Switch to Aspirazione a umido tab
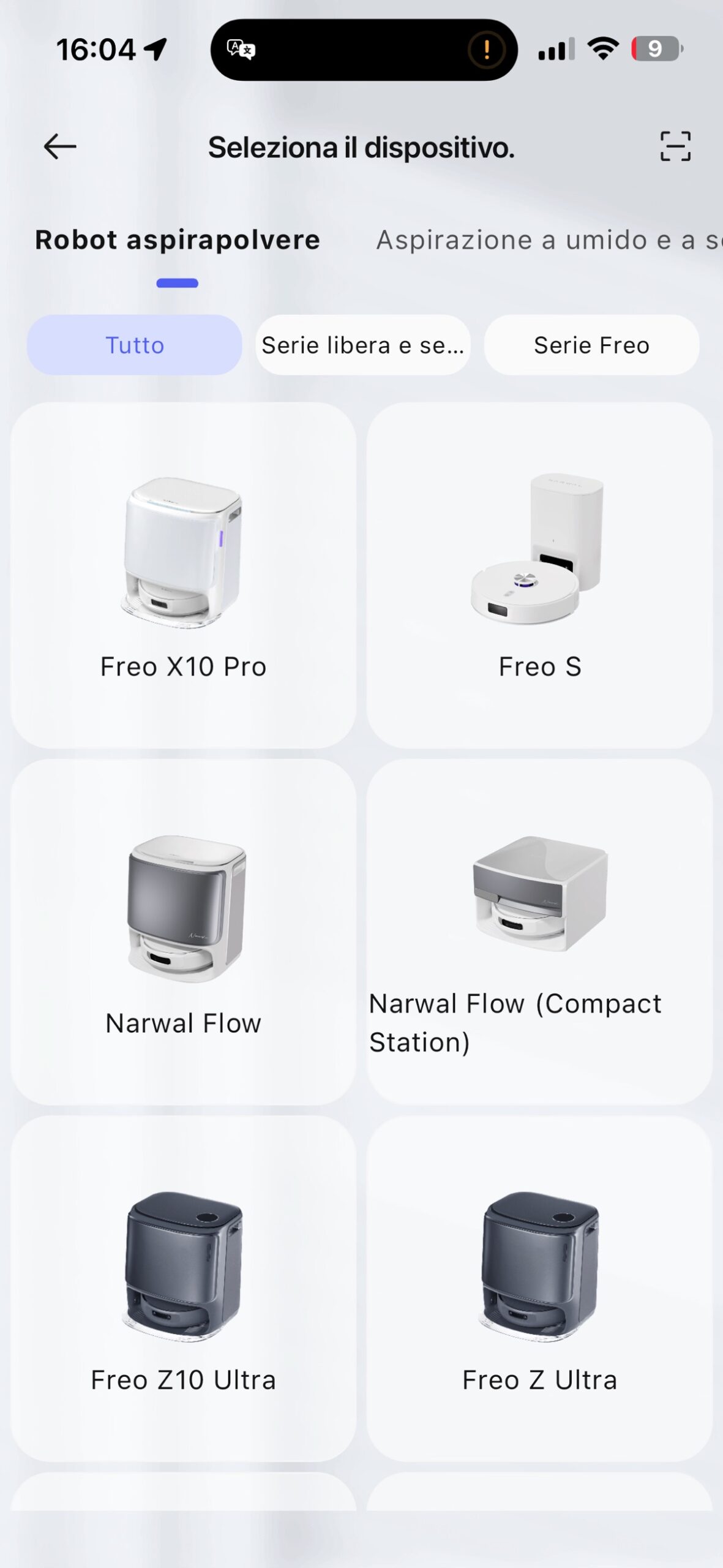The width and height of the screenshot is (723, 1568). 548,240
